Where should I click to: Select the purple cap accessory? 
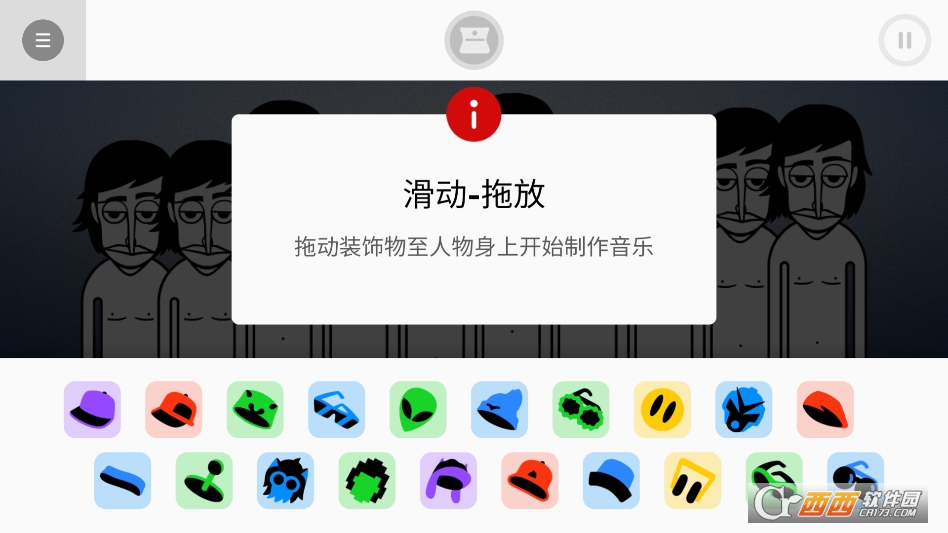(92, 409)
